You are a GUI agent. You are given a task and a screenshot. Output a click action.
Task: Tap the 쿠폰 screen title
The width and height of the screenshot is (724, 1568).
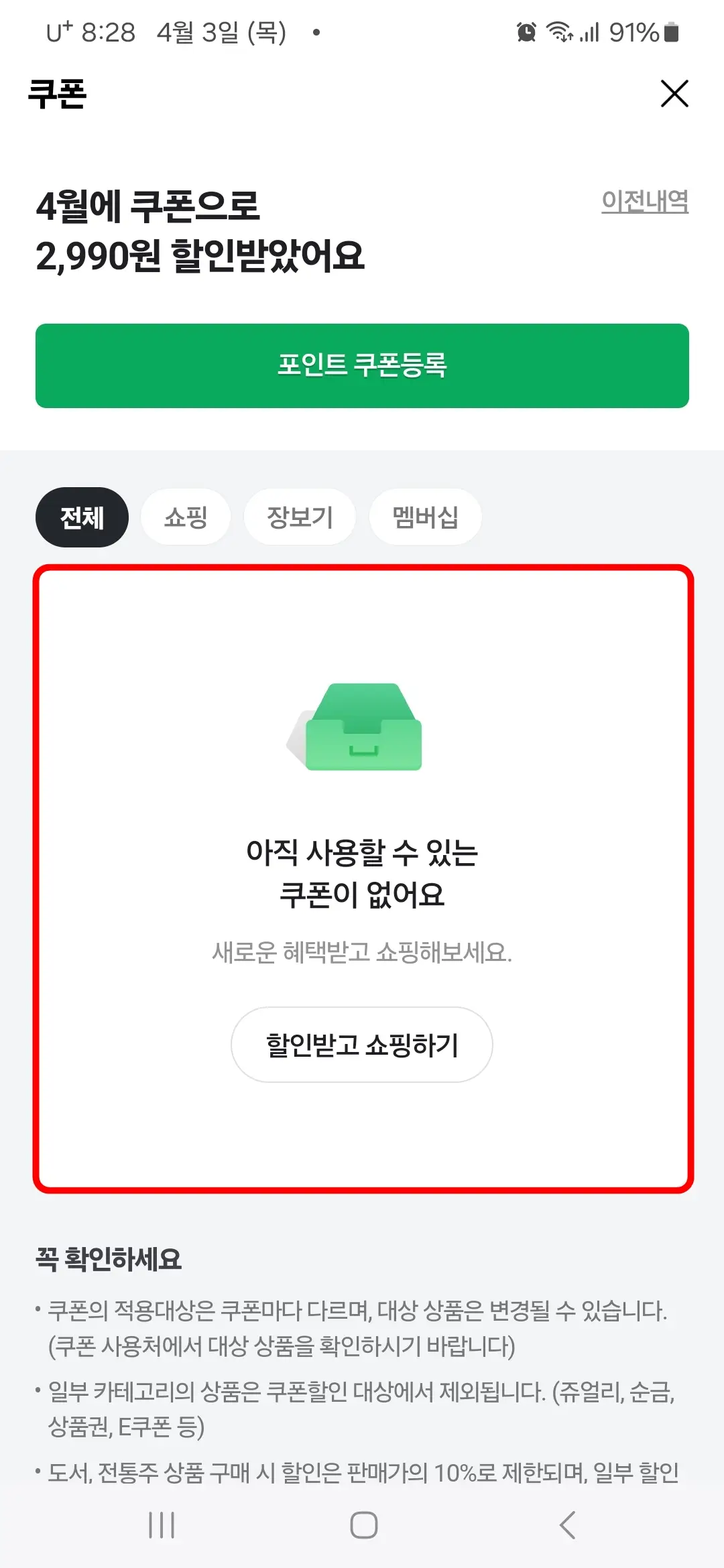pos(58,94)
